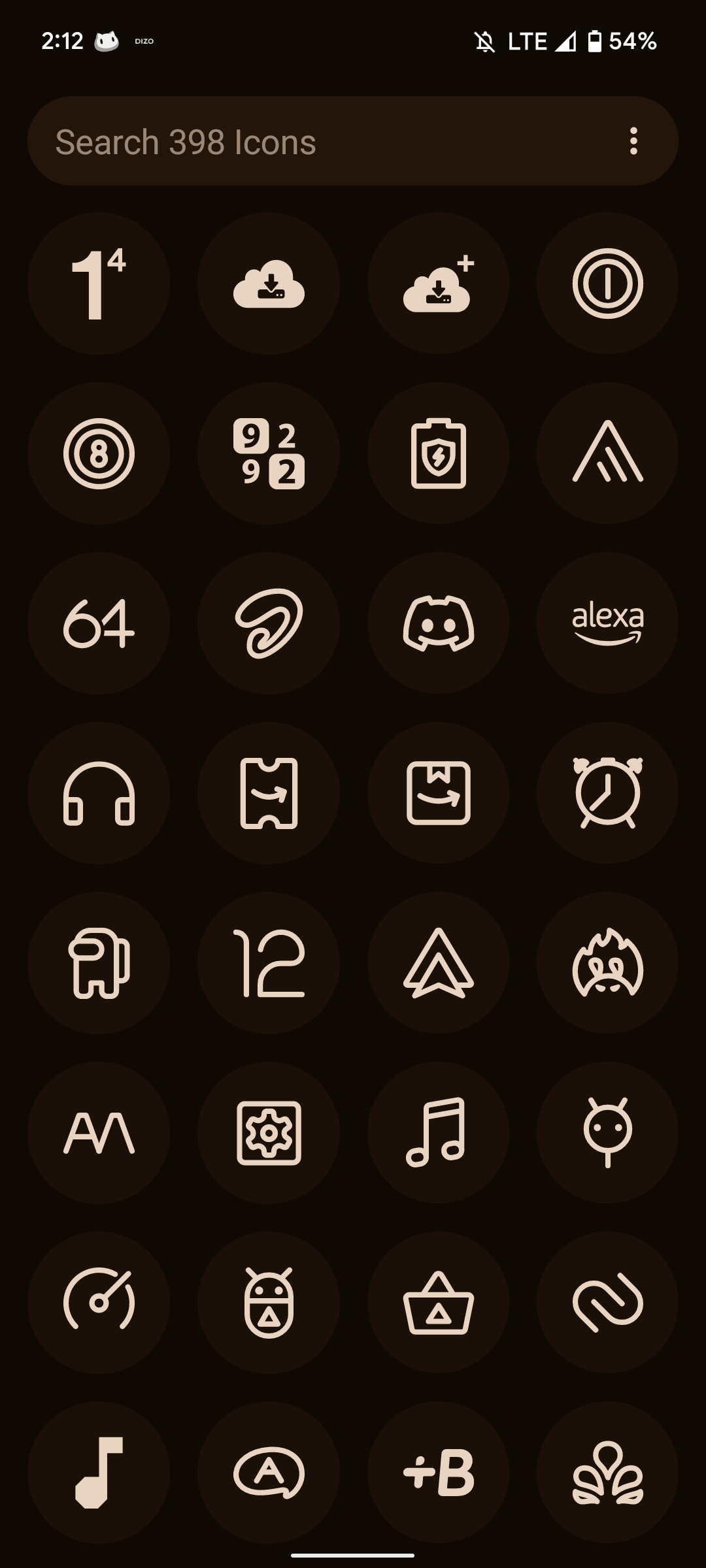Pick the battery shield icon
The height and width of the screenshot is (1568, 706).
tap(438, 453)
